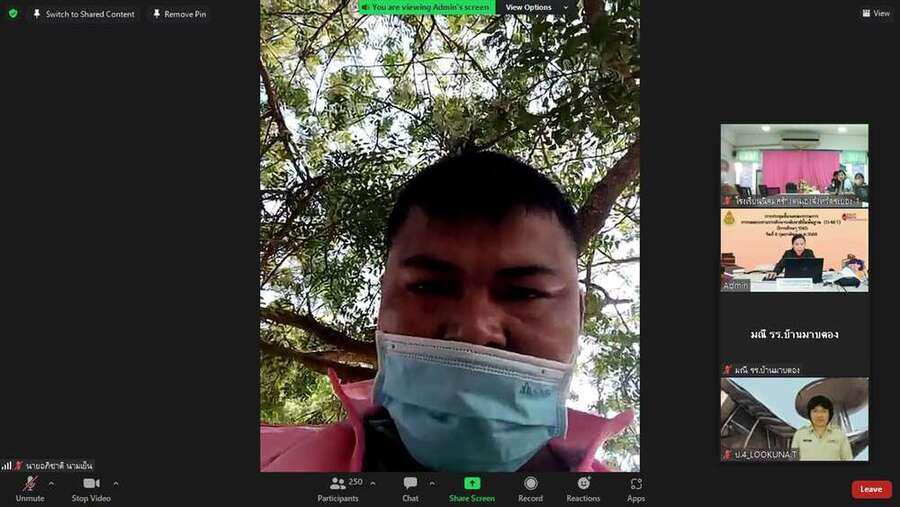Open the Chat panel
The width and height of the screenshot is (900, 507).
[x=410, y=488]
